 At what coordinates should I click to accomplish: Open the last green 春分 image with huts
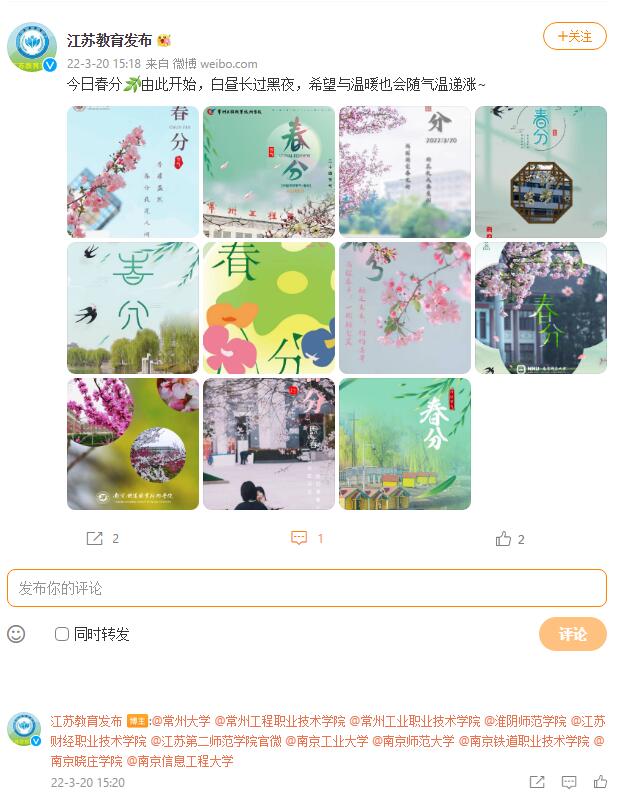coord(405,444)
